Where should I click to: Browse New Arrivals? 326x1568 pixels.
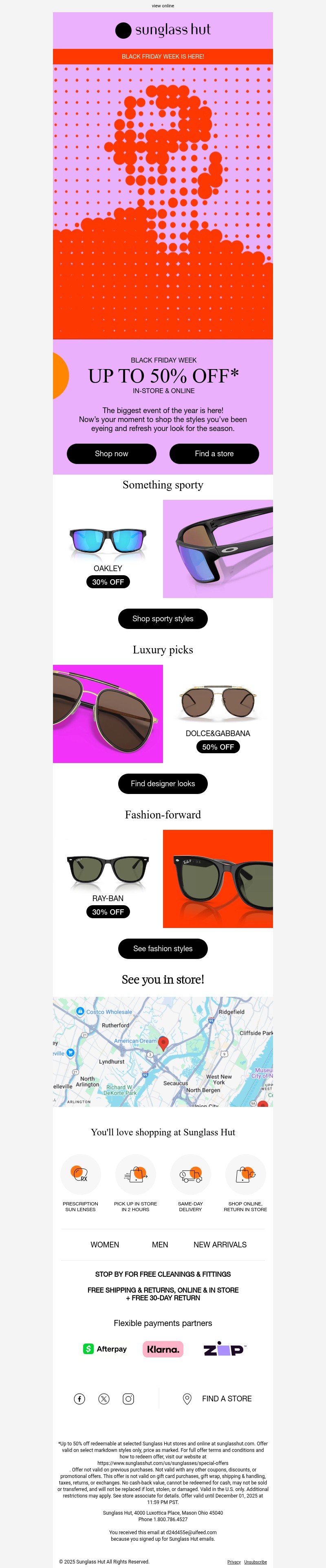(x=220, y=1245)
